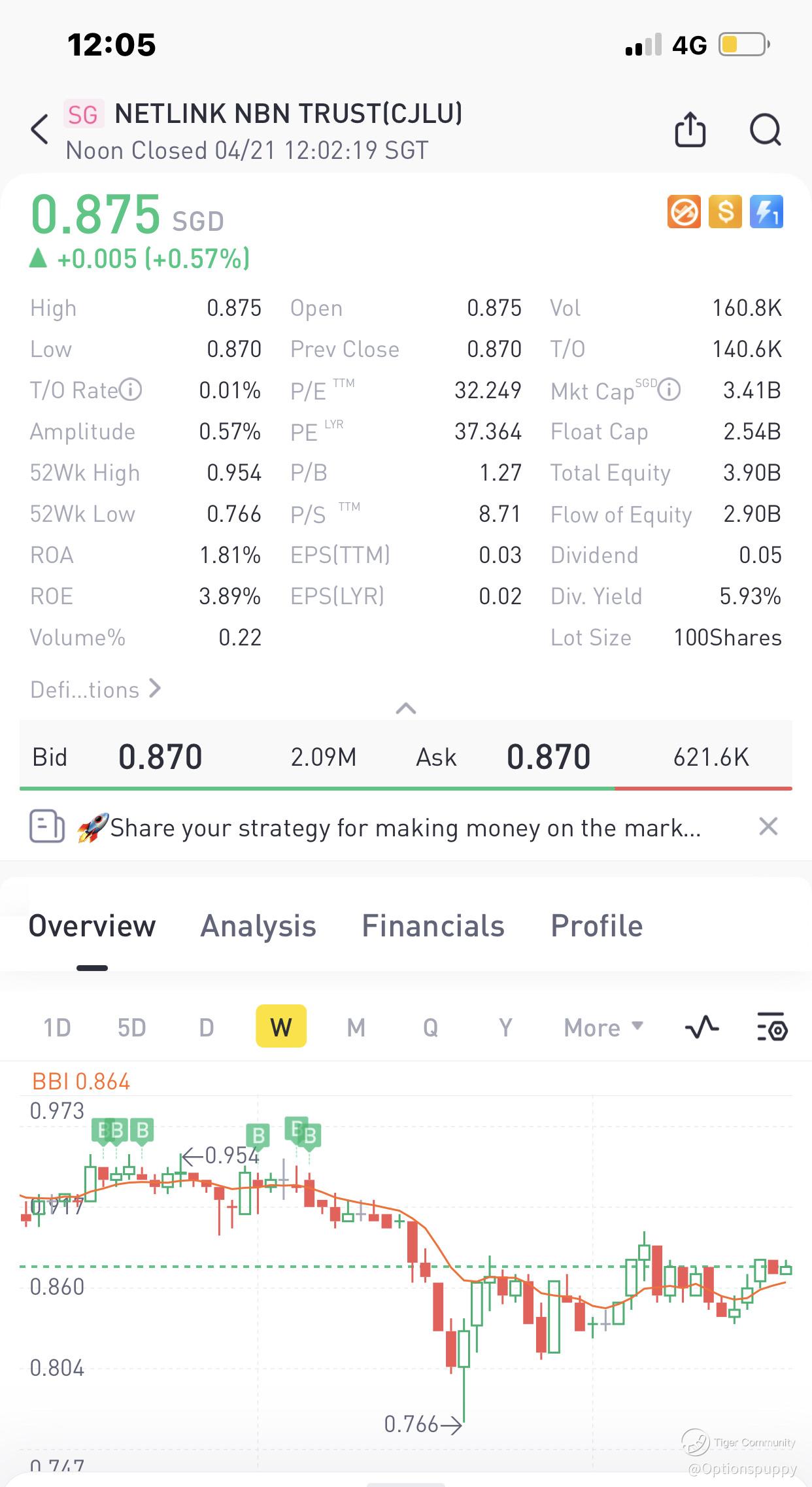The image size is (812, 1487).
Task: Switch to the Profile tab
Action: [596, 926]
